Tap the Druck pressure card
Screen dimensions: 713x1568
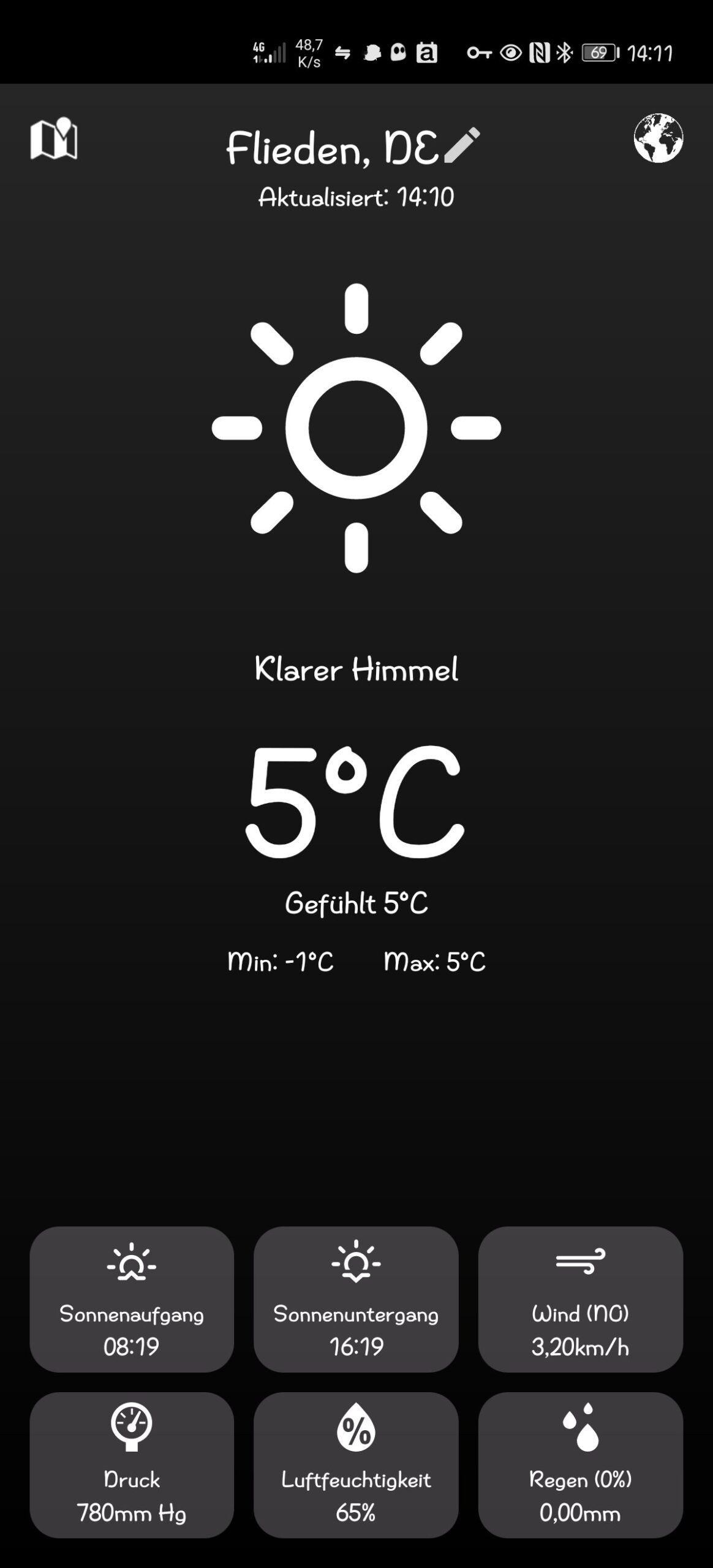132,1465
